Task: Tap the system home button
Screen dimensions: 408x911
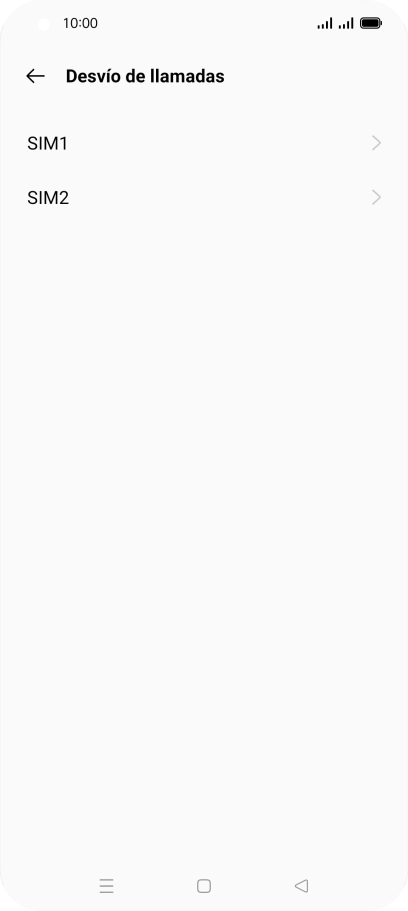Action: click(204, 885)
